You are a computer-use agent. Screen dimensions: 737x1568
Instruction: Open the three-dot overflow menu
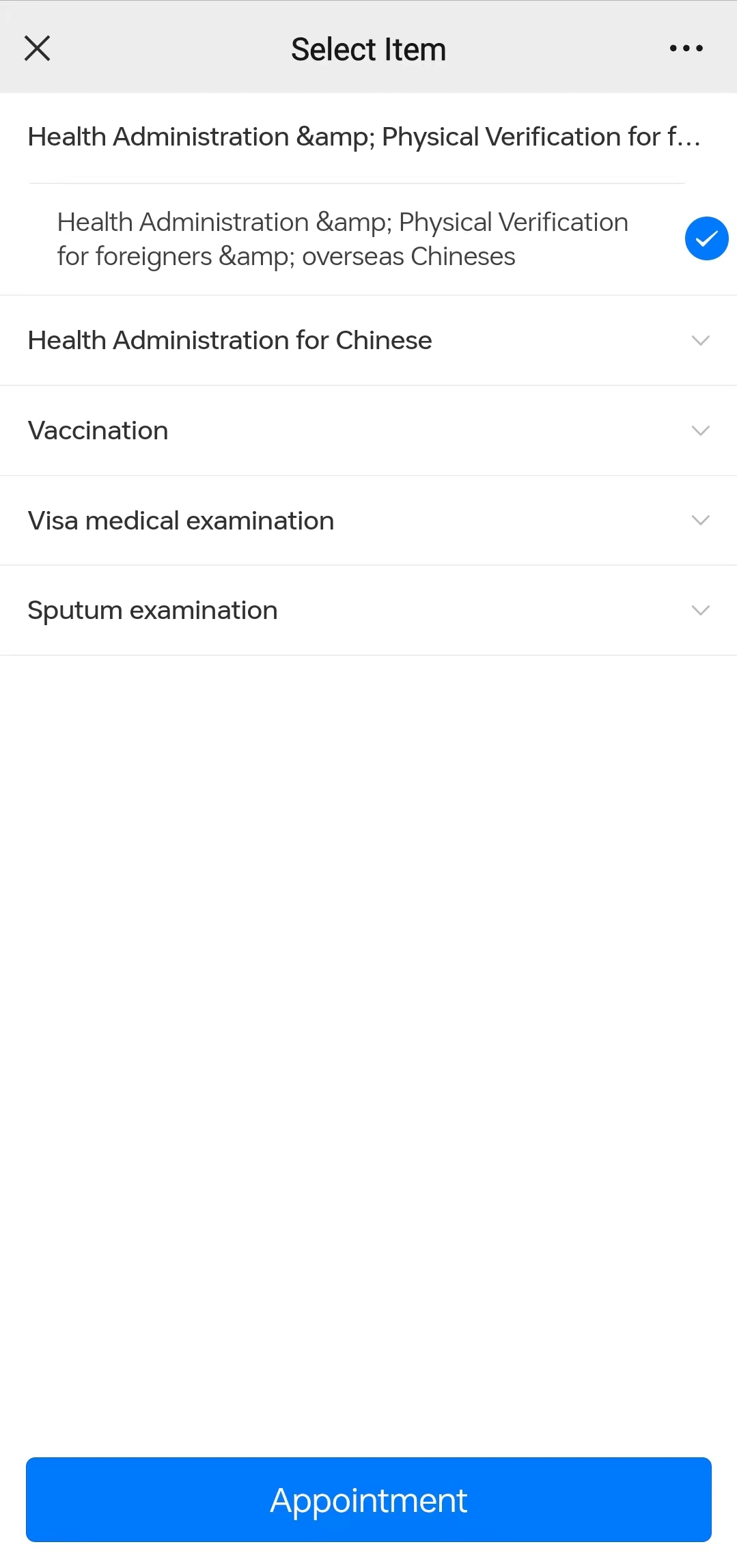pos(686,49)
